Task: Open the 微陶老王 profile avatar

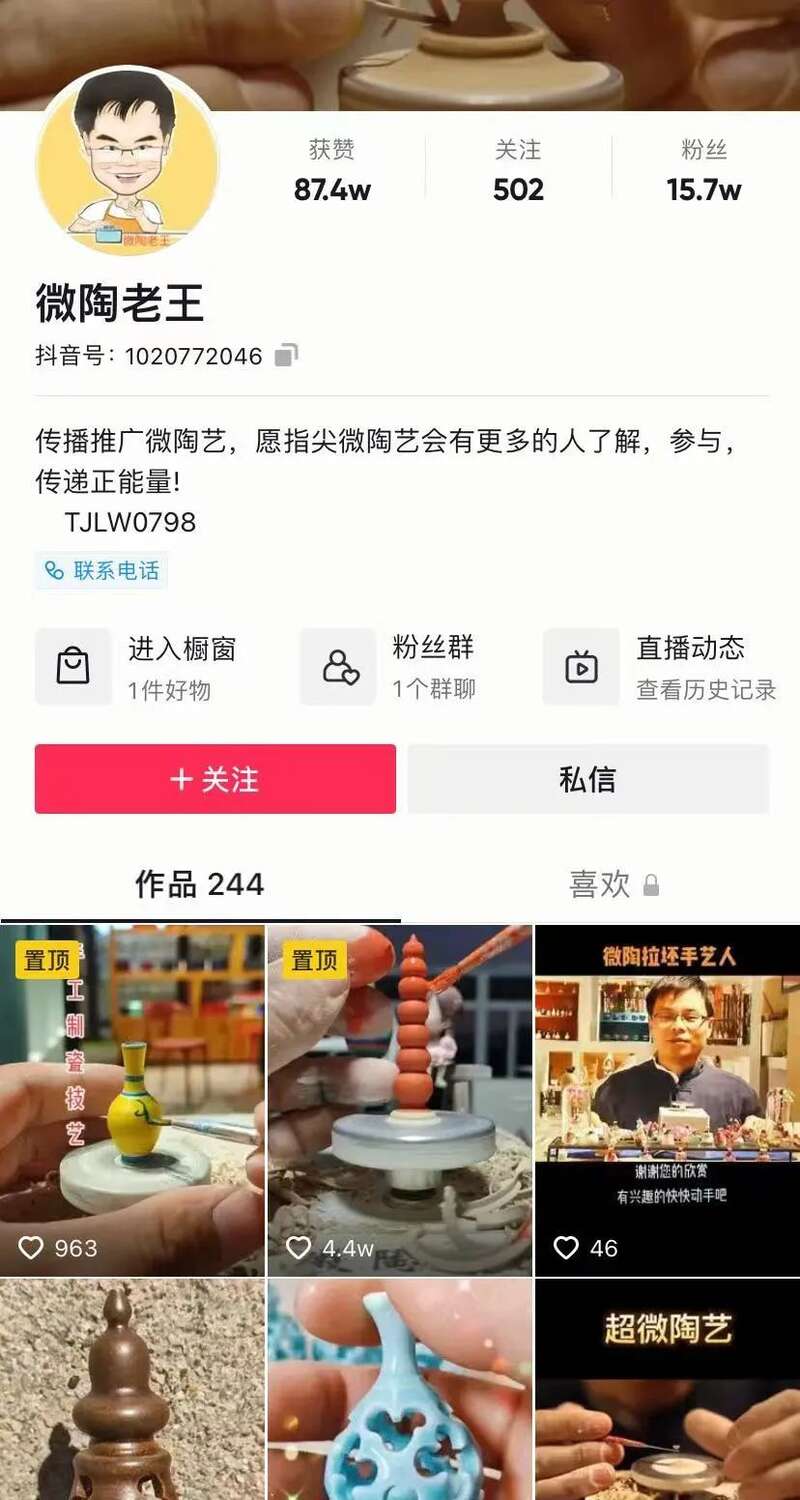Action: (x=127, y=160)
